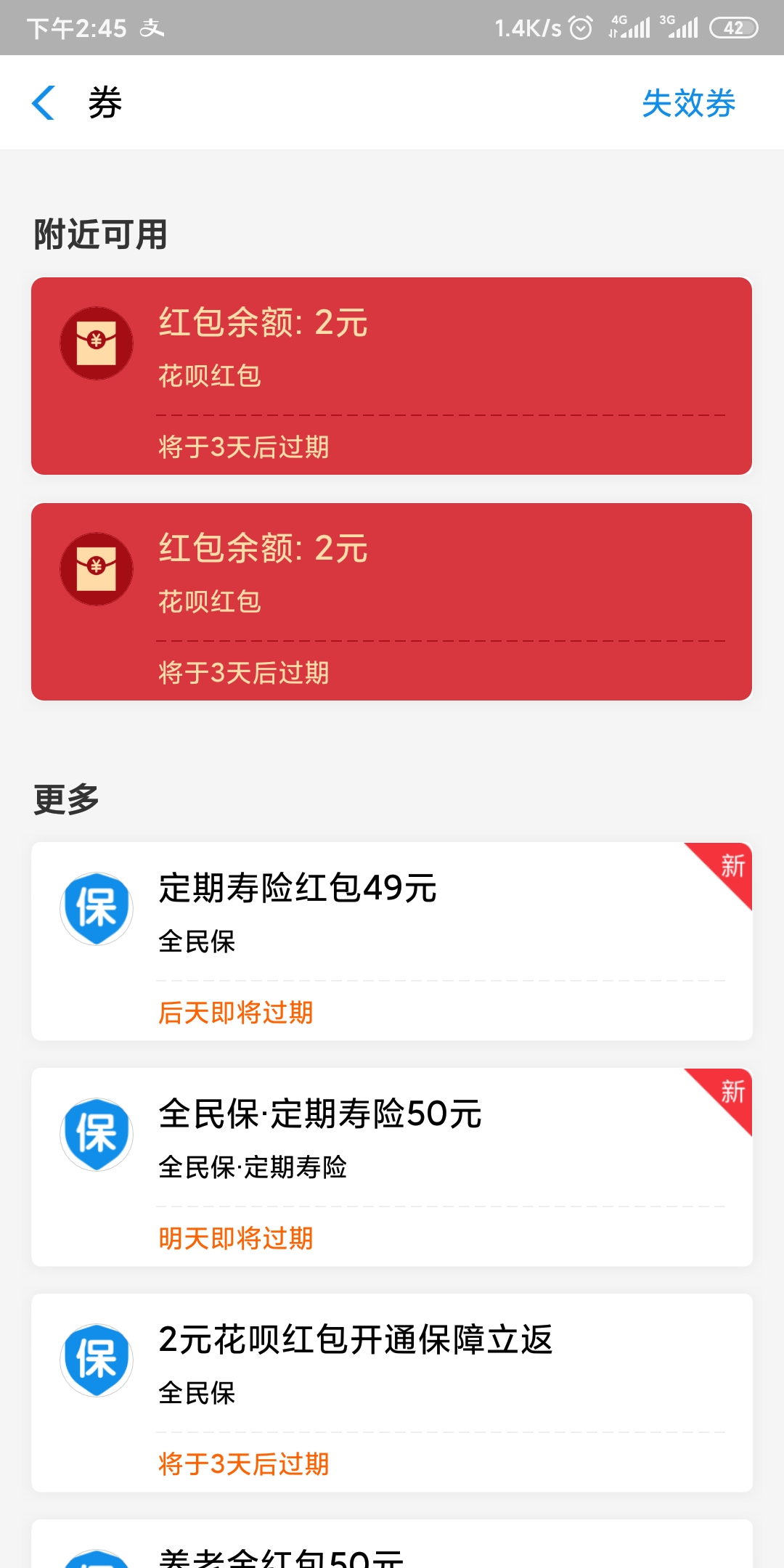This screenshot has height=1568, width=784.
Task: Open the 定期寿险红包49元 coupon card
Action: [x=391, y=942]
